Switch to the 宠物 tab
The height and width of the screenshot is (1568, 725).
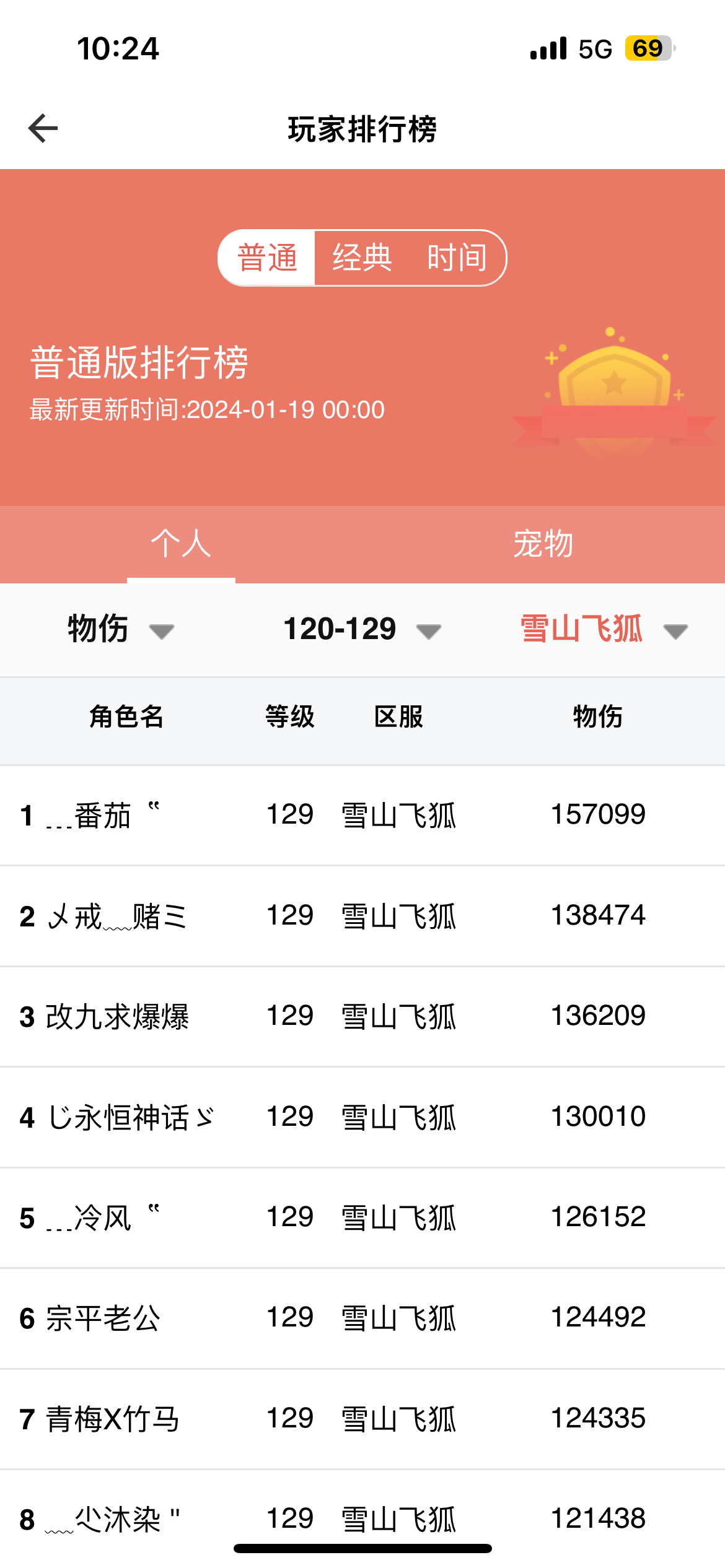pos(543,544)
